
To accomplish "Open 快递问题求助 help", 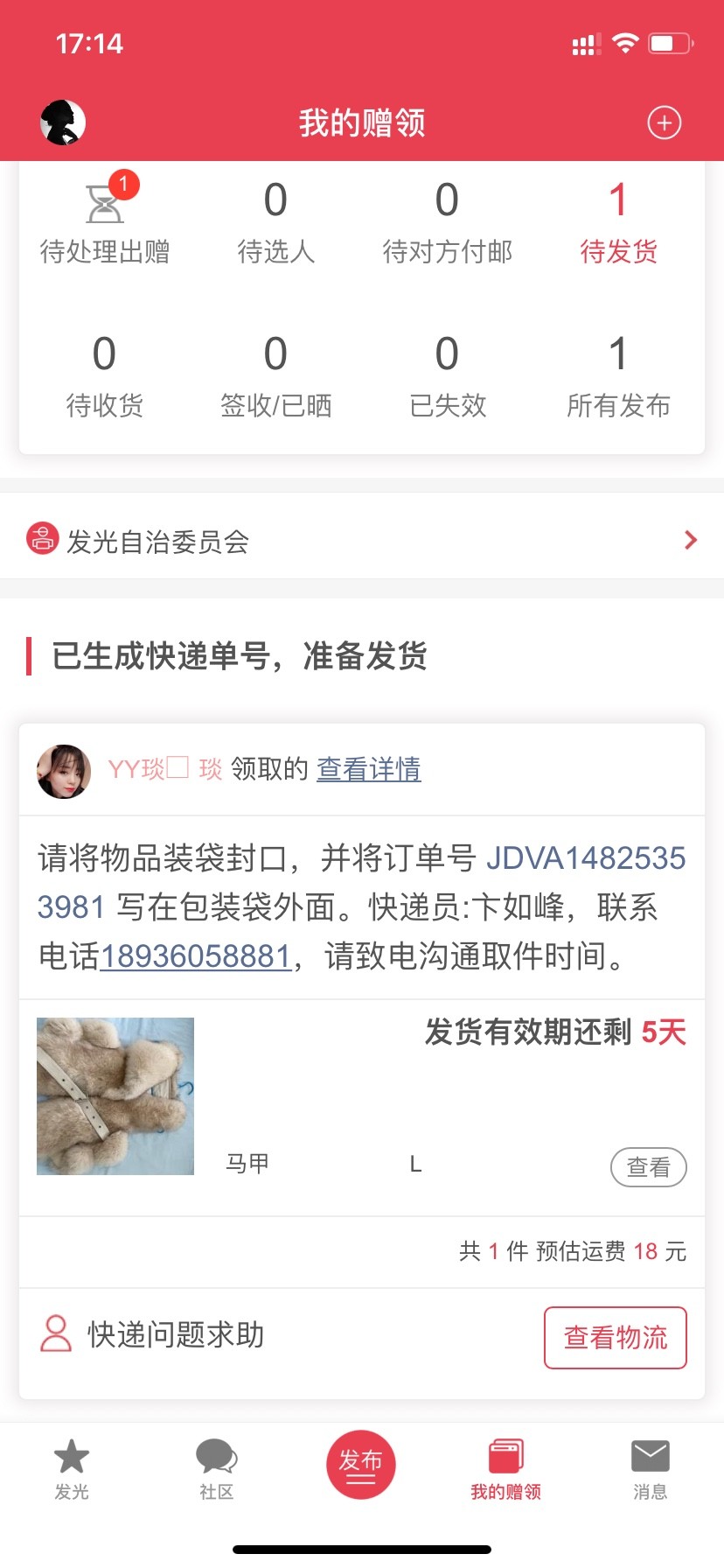I will [175, 1335].
